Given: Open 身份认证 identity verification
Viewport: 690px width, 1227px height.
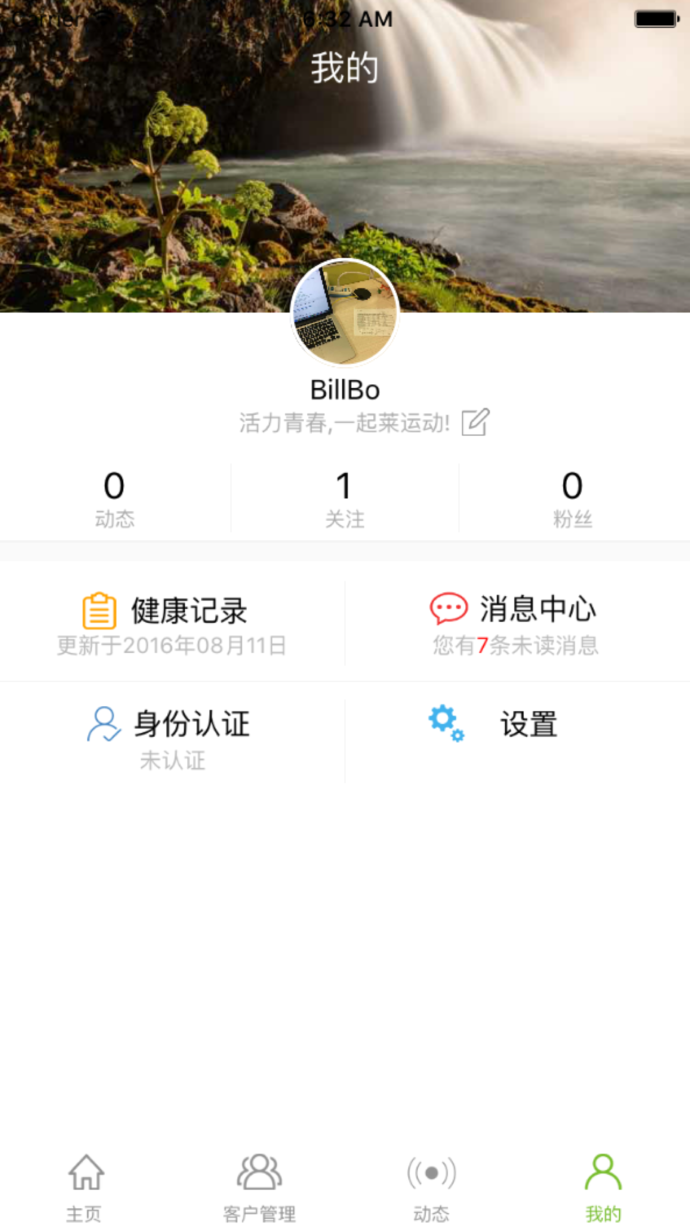Looking at the screenshot, I should coord(172,738).
